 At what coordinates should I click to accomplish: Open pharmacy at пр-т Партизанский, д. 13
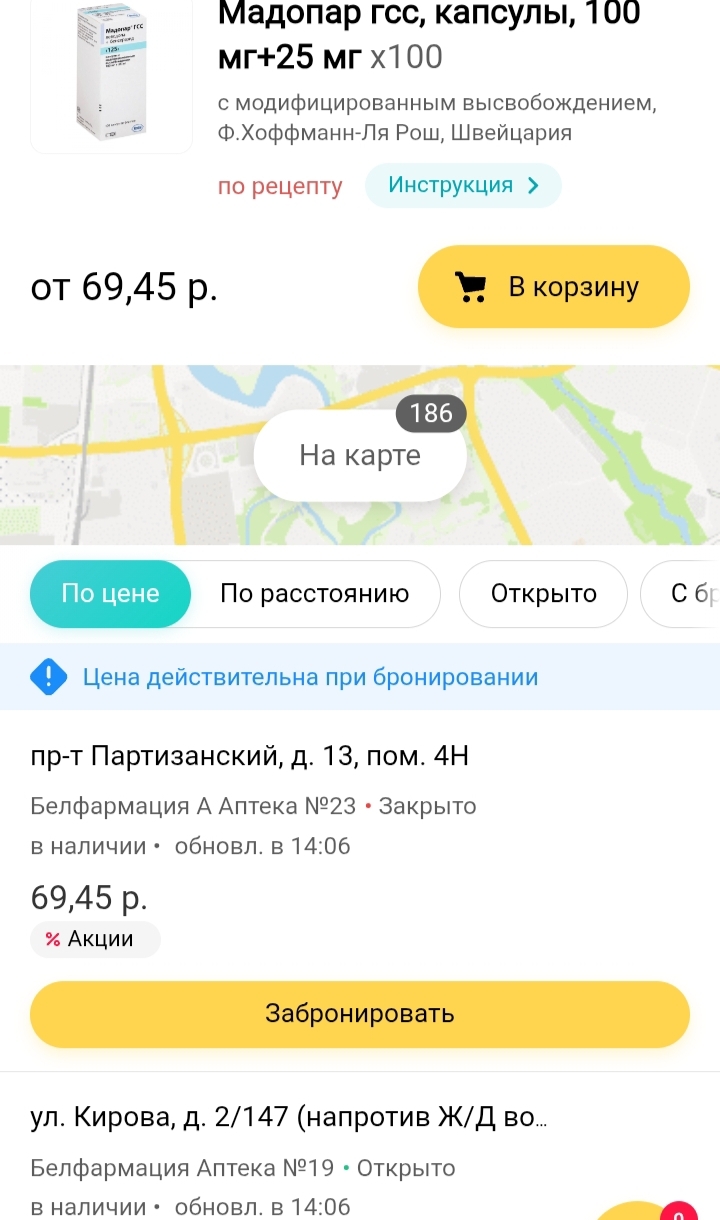click(x=250, y=757)
